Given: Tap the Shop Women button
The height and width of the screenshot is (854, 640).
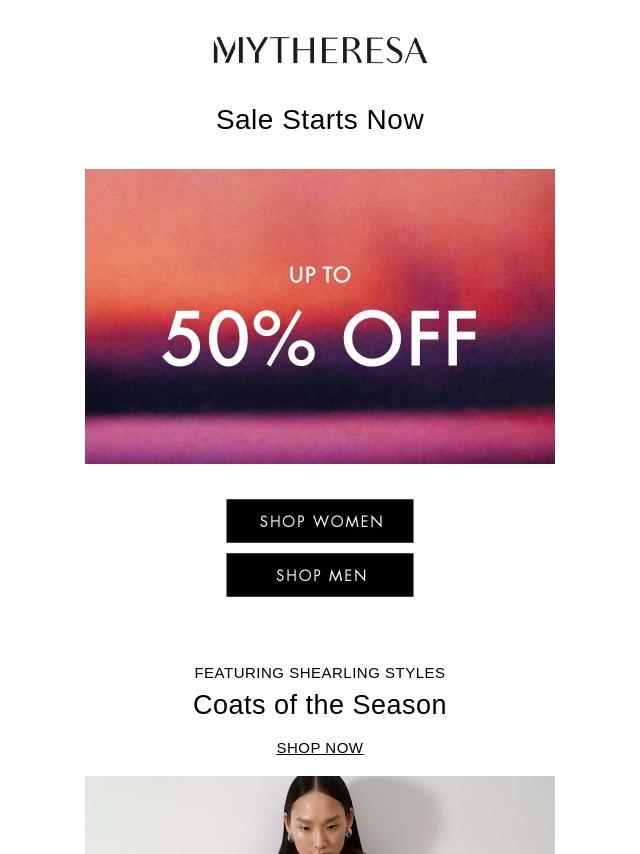Looking at the screenshot, I should (x=320, y=521).
